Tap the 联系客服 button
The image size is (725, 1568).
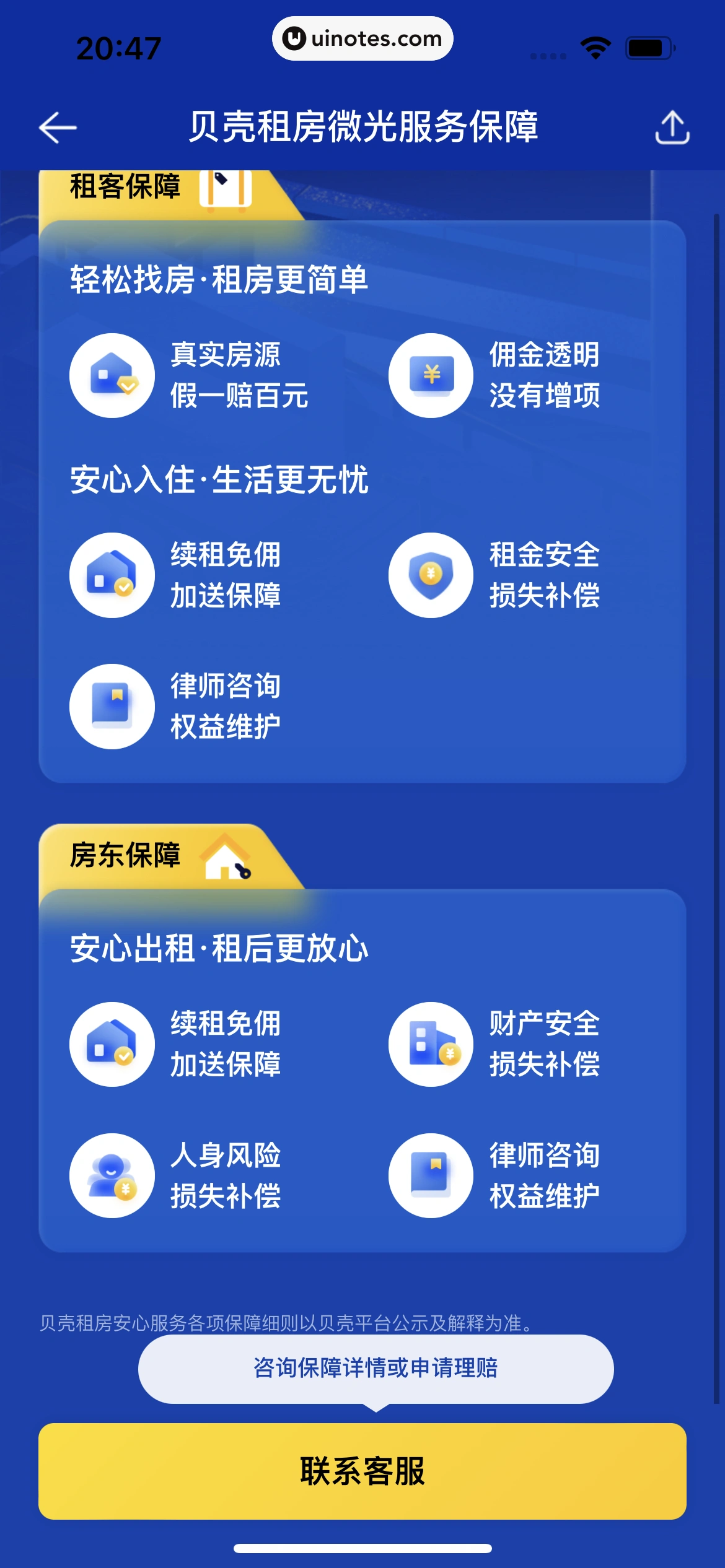click(x=362, y=1471)
